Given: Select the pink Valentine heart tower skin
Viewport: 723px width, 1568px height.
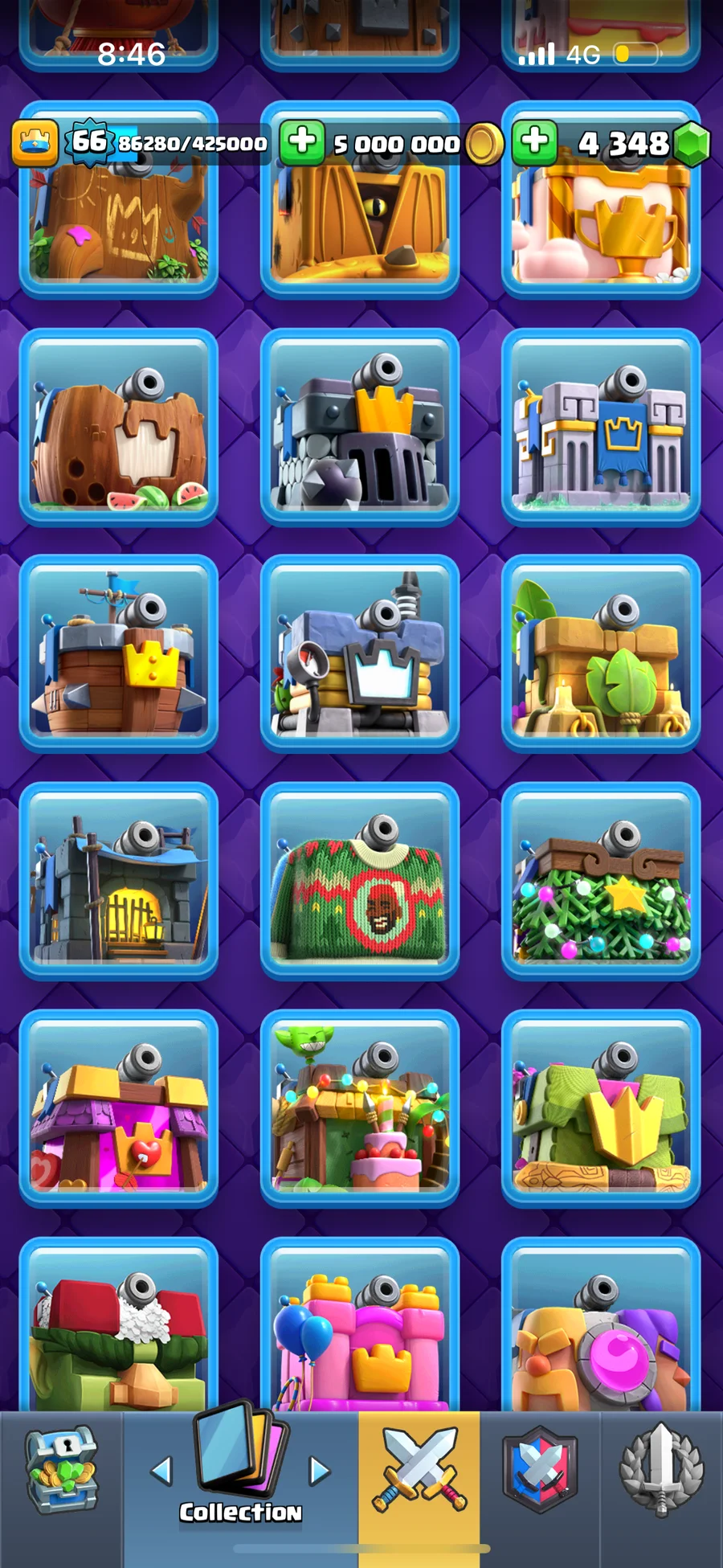Looking at the screenshot, I should tap(119, 1109).
